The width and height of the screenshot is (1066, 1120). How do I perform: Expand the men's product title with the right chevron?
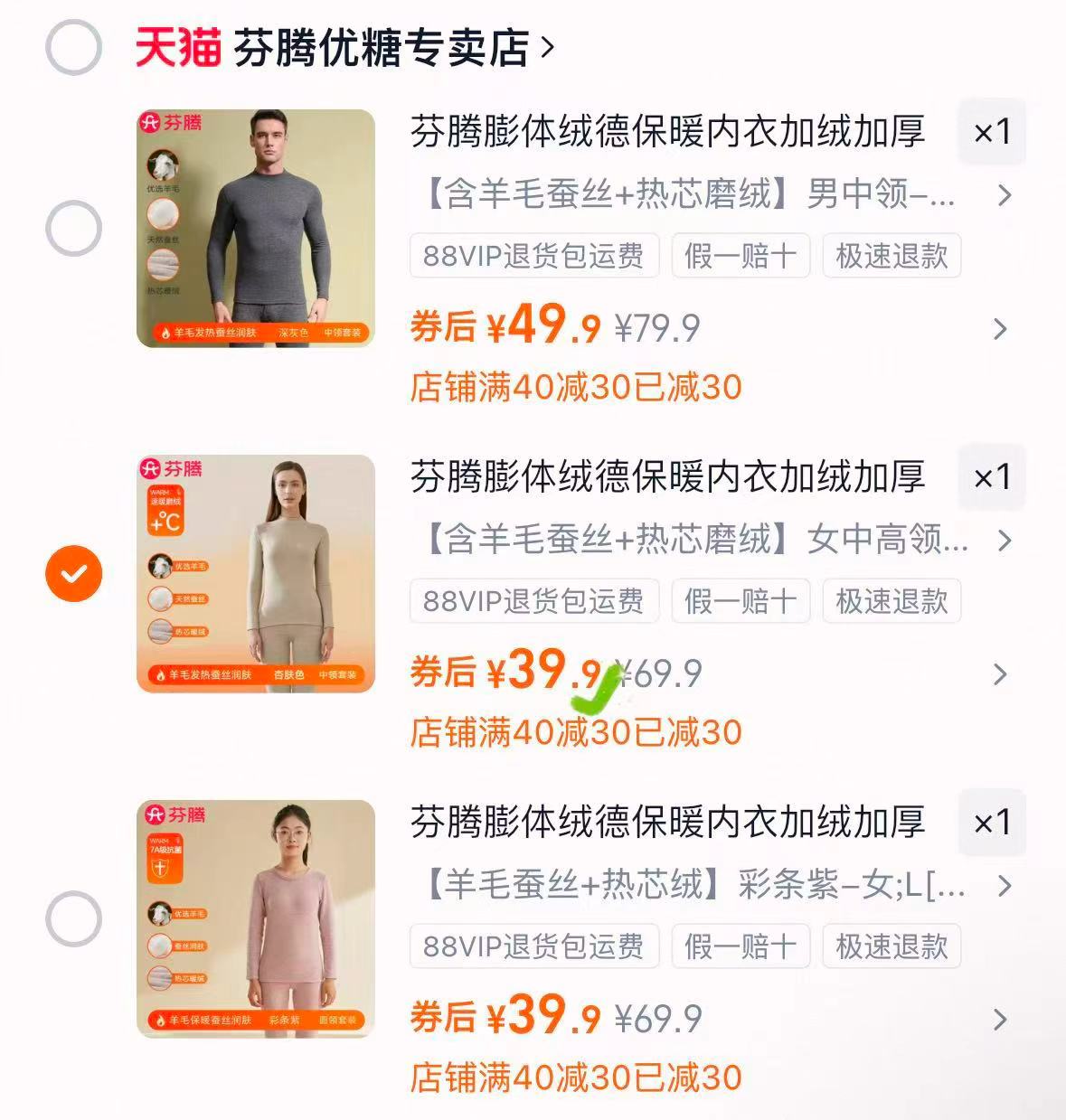click(x=1005, y=195)
